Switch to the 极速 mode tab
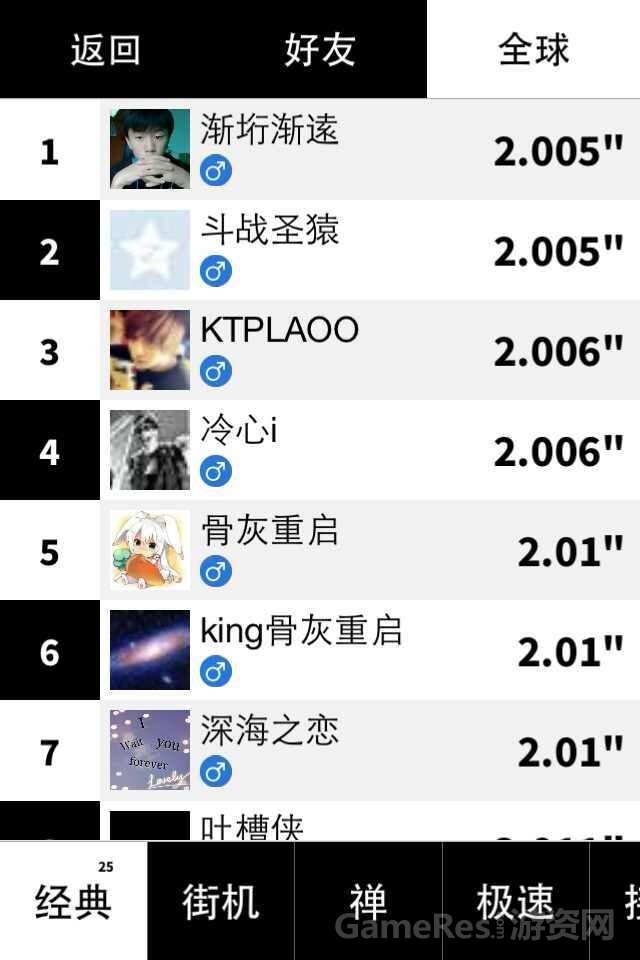 515,901
